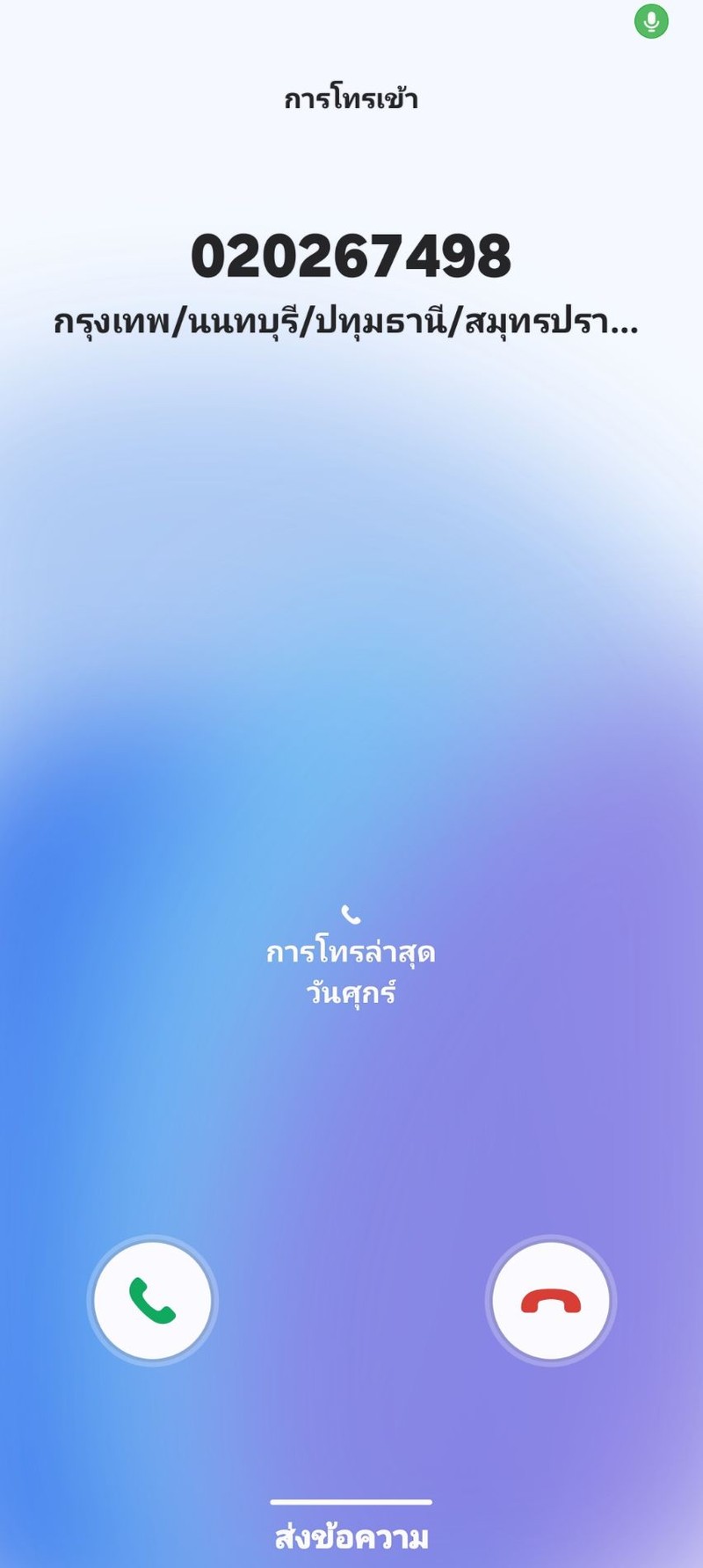Tap ส่งข้อความ to reply by message

click(x=351, y=1537)
